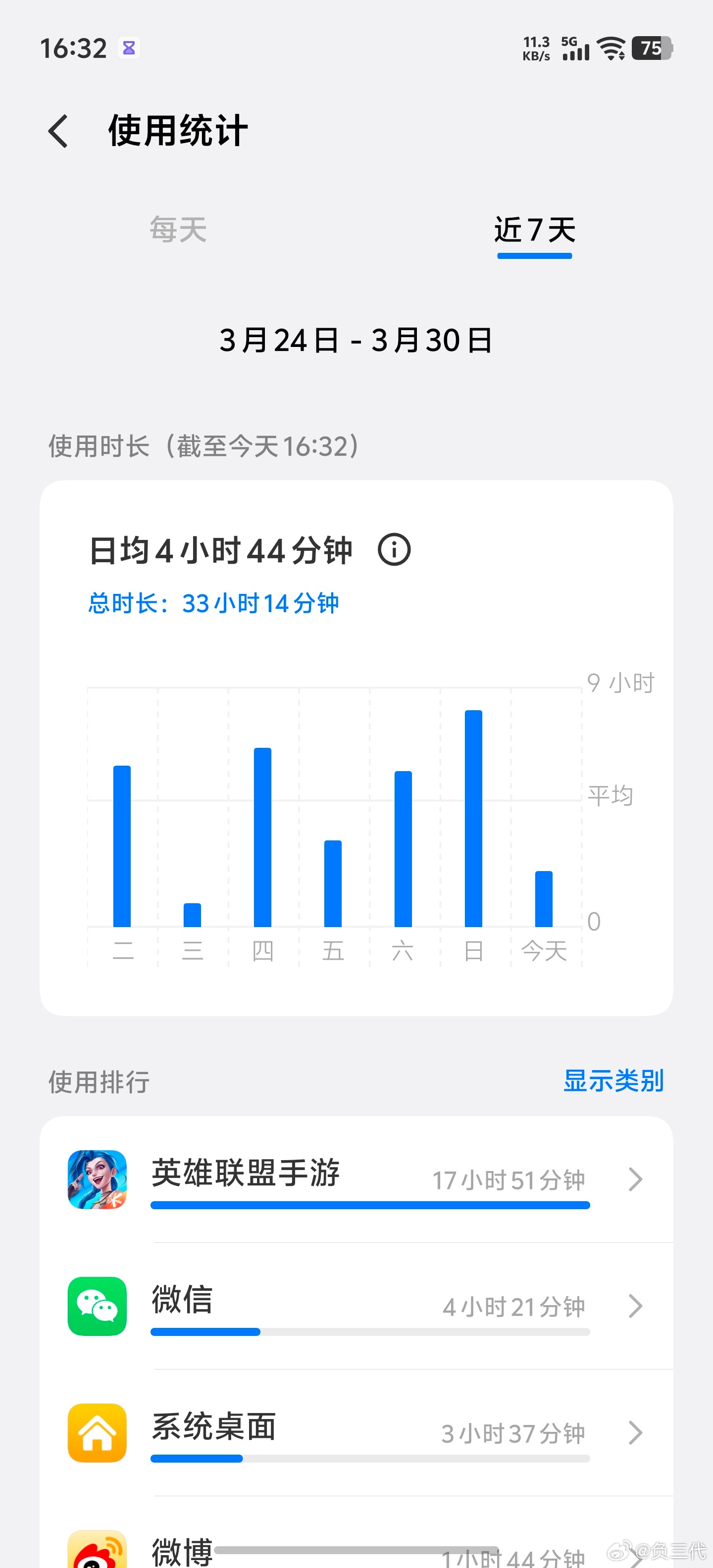Click the date range 3月24日 - 3月30日

(x=356, y=343)
